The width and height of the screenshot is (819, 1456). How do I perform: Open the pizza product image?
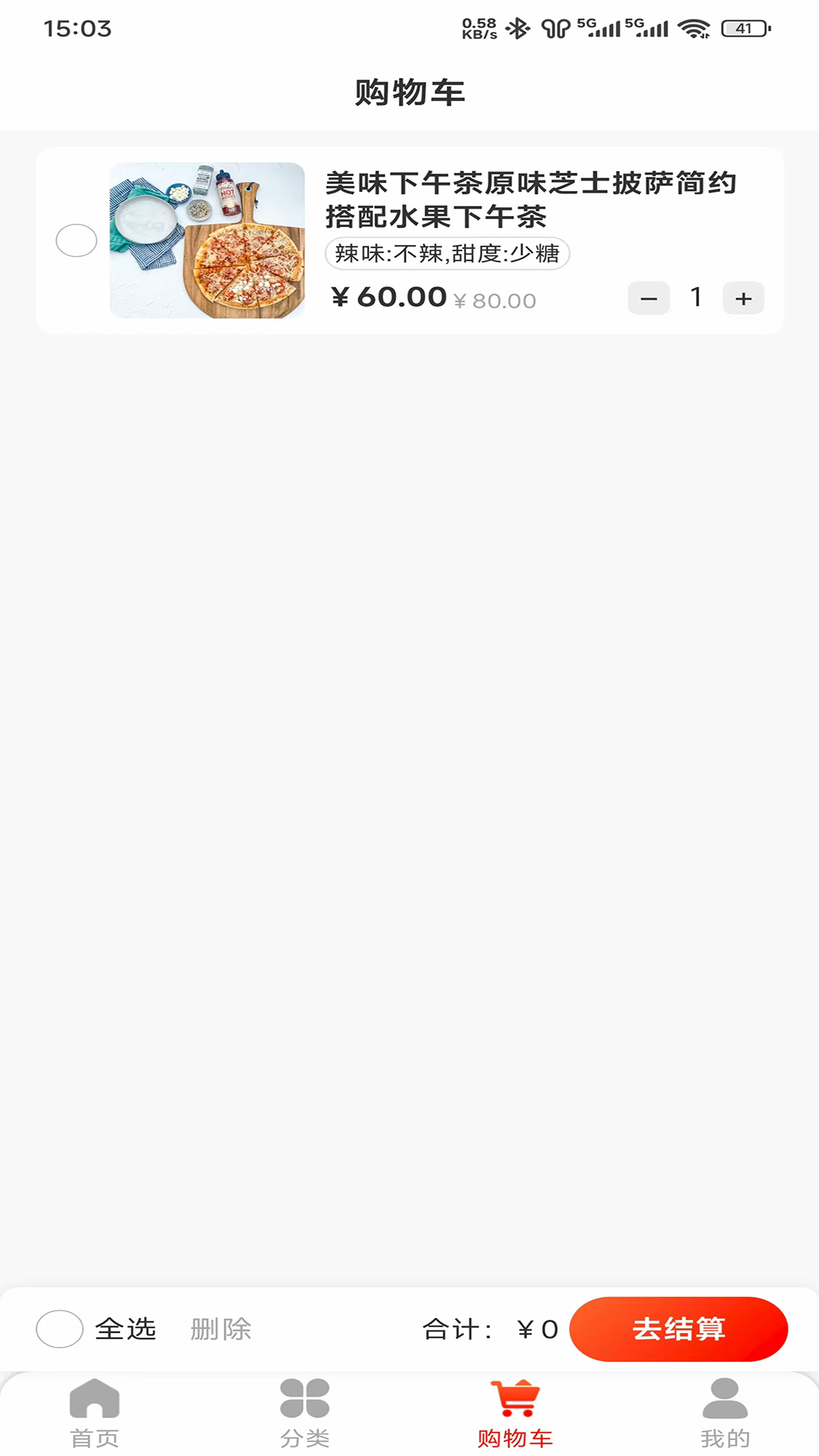(x=207, y=240)
